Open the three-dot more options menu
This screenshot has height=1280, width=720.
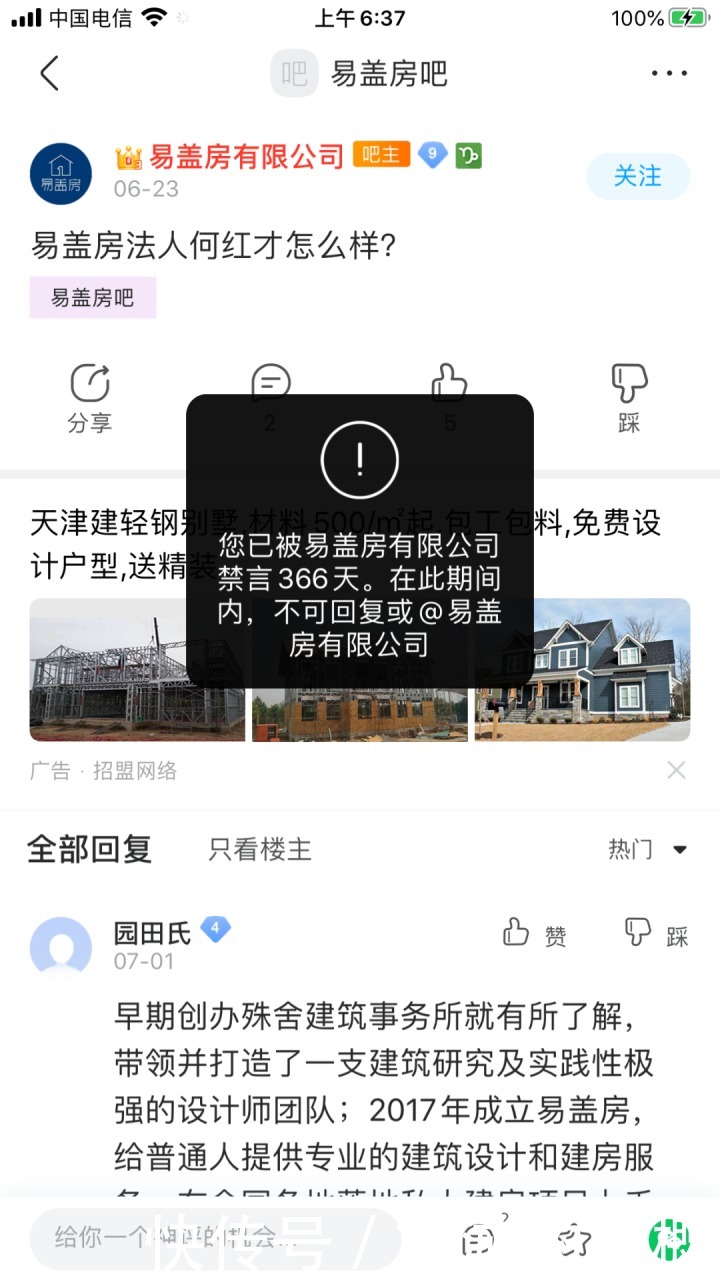[668, 73]
